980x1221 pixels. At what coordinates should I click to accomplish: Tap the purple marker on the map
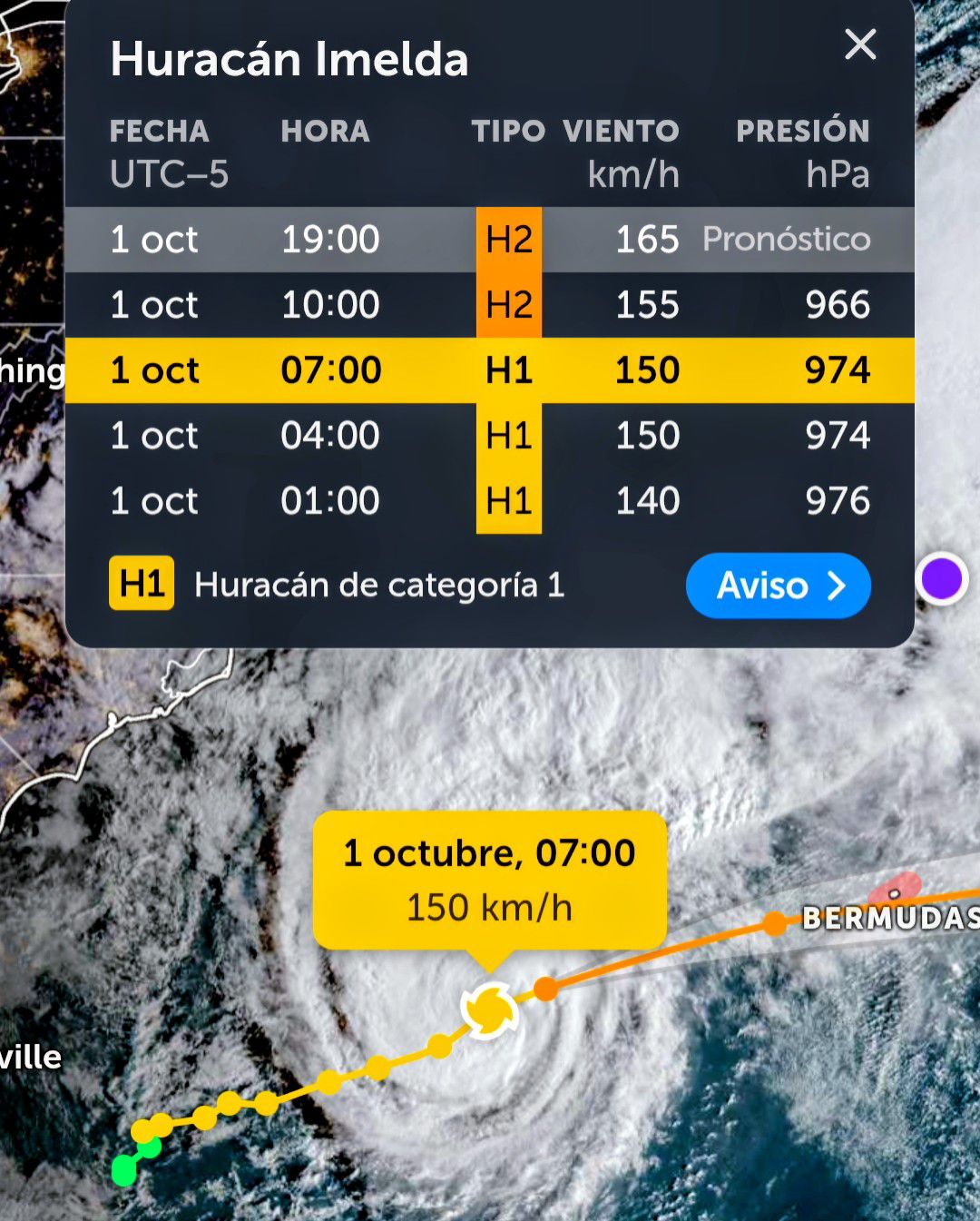tap(941, 578)
